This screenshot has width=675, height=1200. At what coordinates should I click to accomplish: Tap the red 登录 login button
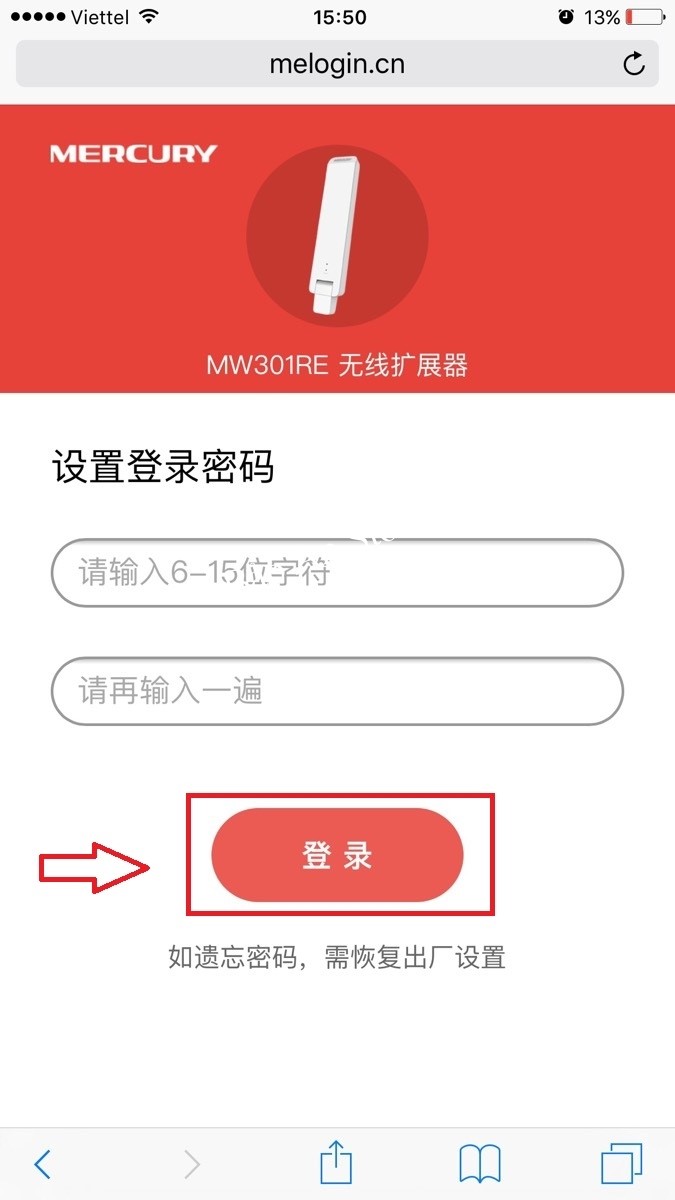[337, 856]
